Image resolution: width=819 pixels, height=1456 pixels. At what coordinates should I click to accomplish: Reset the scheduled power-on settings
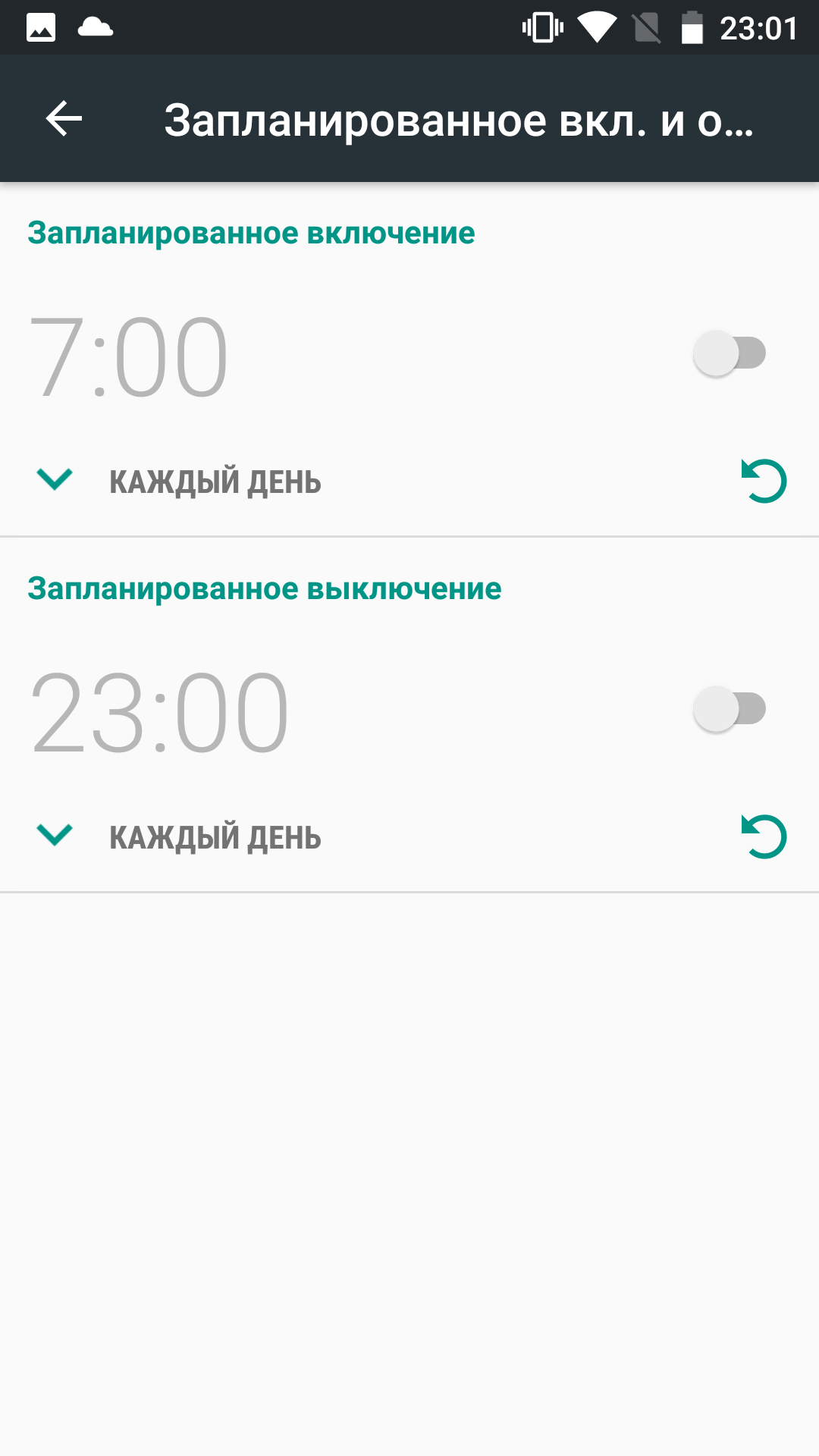click(764, 481)
